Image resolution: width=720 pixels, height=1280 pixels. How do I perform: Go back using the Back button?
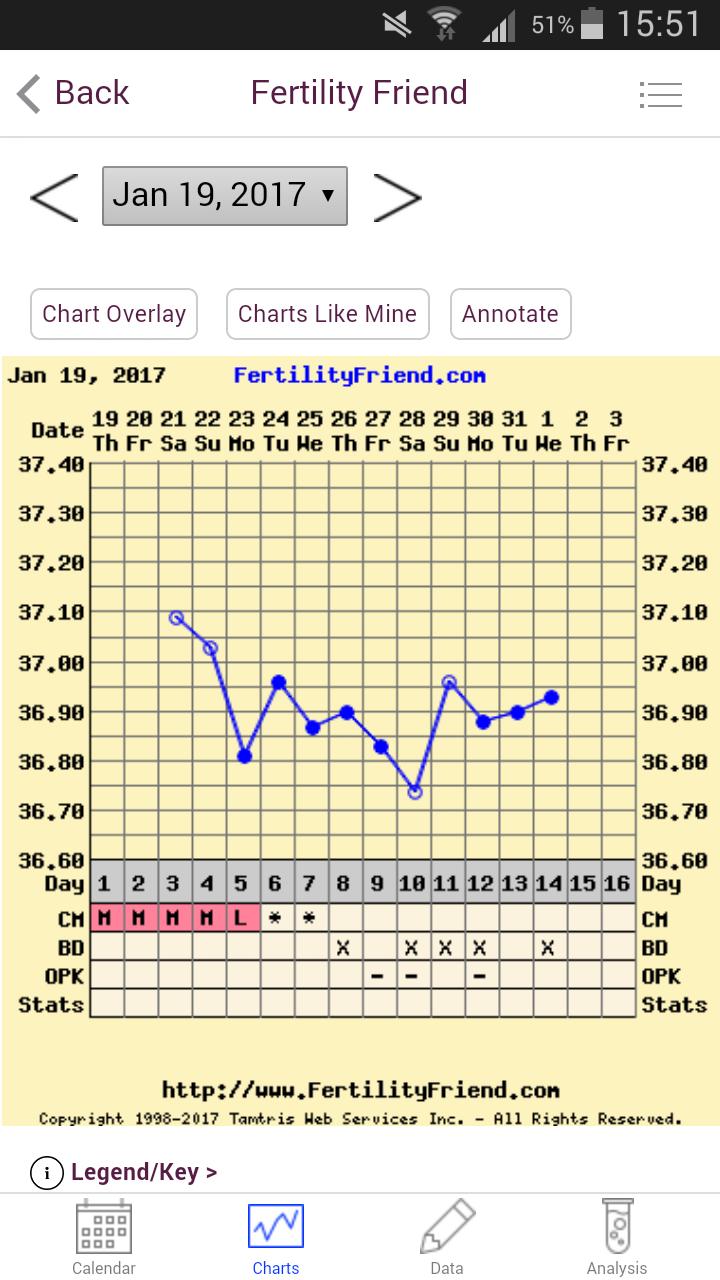coord(73,94)
